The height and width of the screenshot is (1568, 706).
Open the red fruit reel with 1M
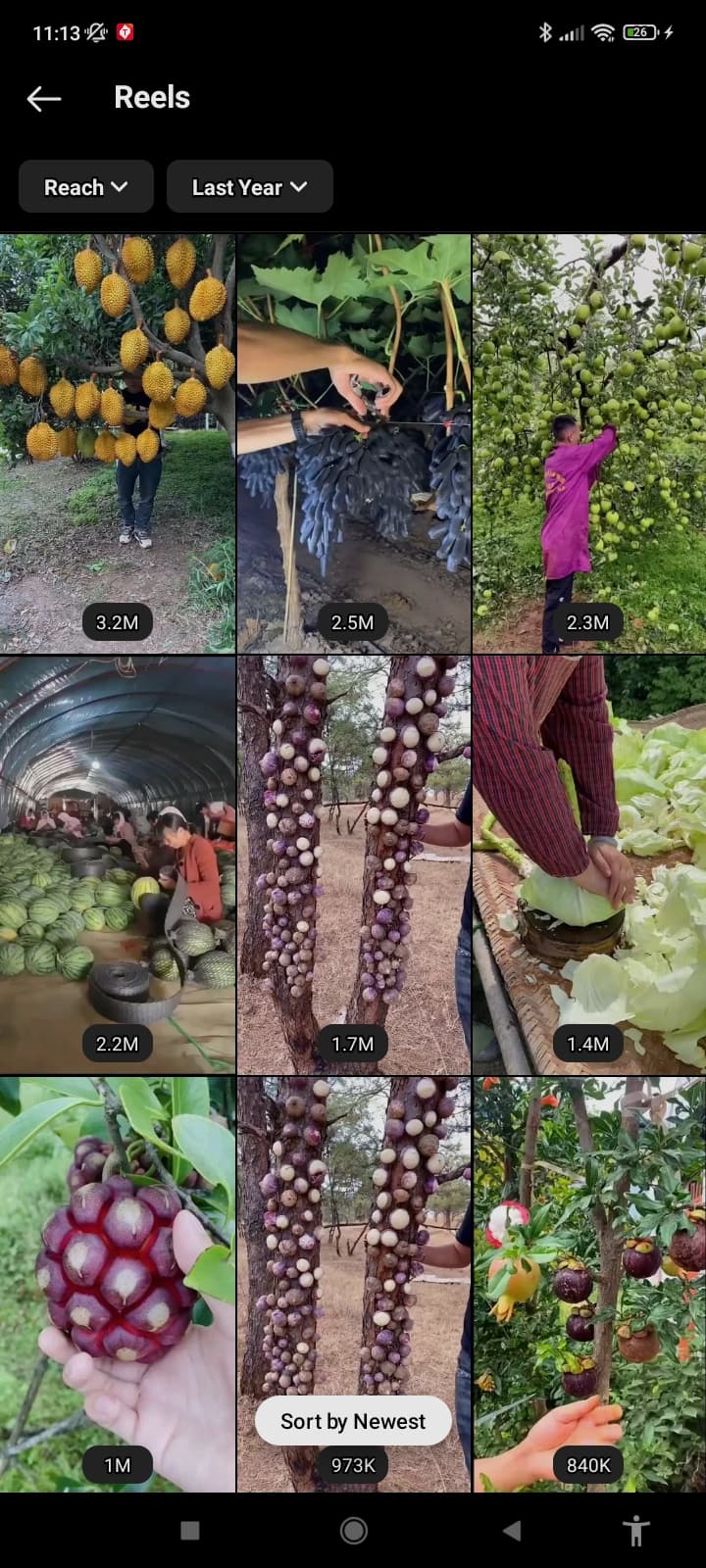[117, 1284]
